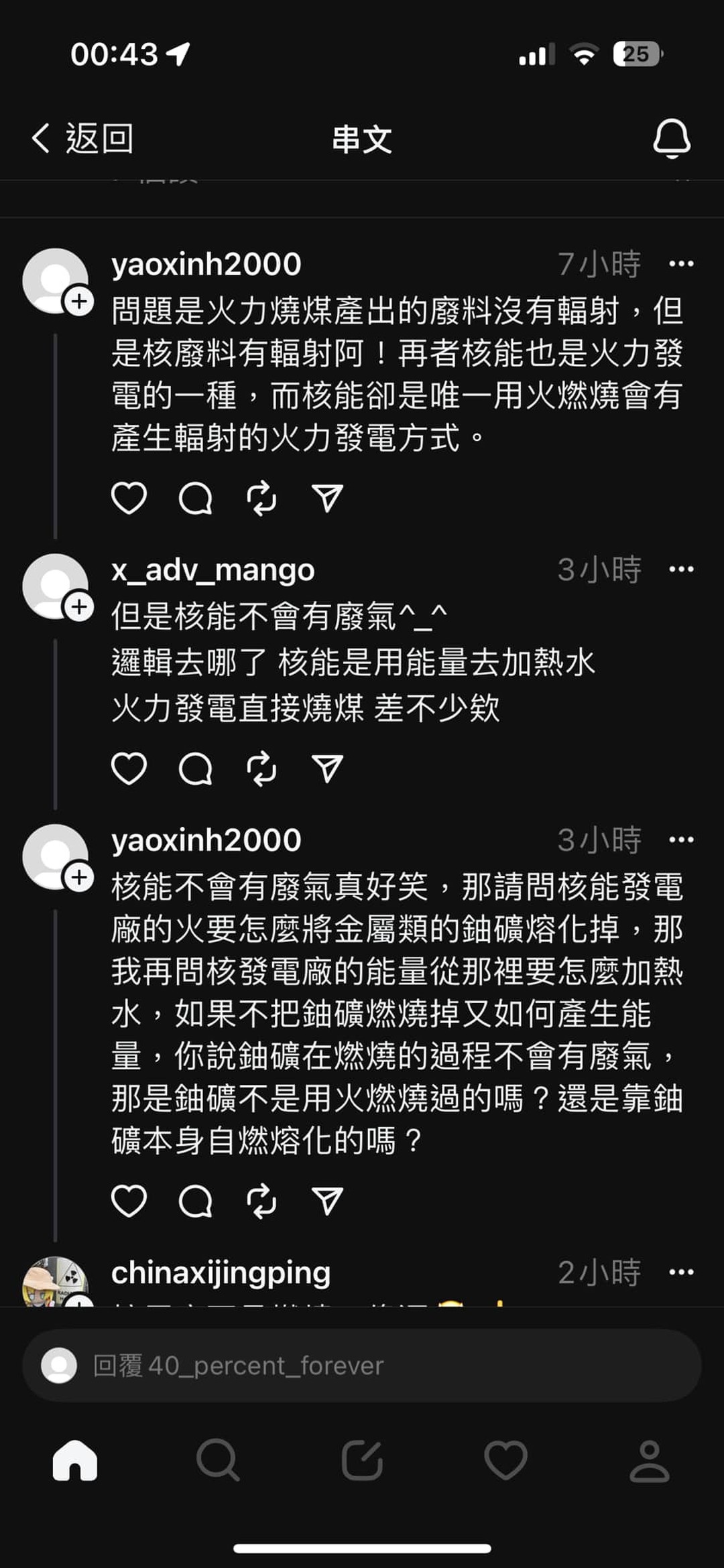Like x_adv_mango's comment

point(129,768)
